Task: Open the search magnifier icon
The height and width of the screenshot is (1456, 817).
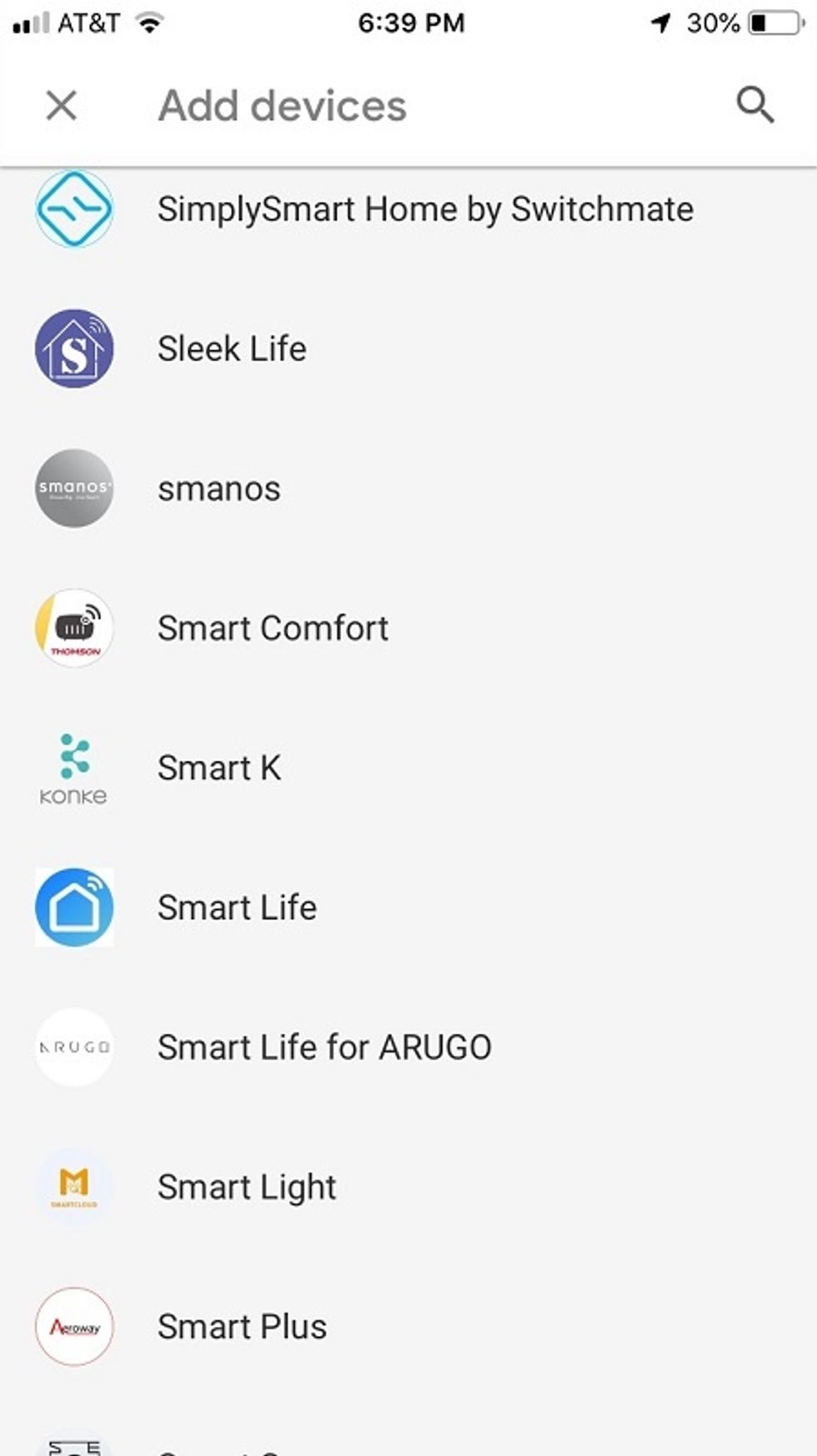Action: [x=755, y=105]
